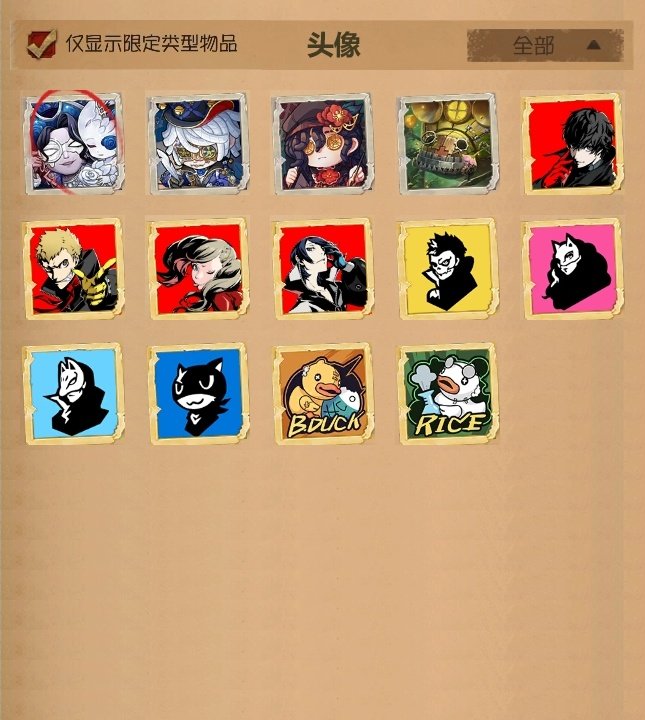Pick the twin-tail girl on red avatar
Image resolution: width=645 pixels, height=720 pixels.
pos(198,268)
